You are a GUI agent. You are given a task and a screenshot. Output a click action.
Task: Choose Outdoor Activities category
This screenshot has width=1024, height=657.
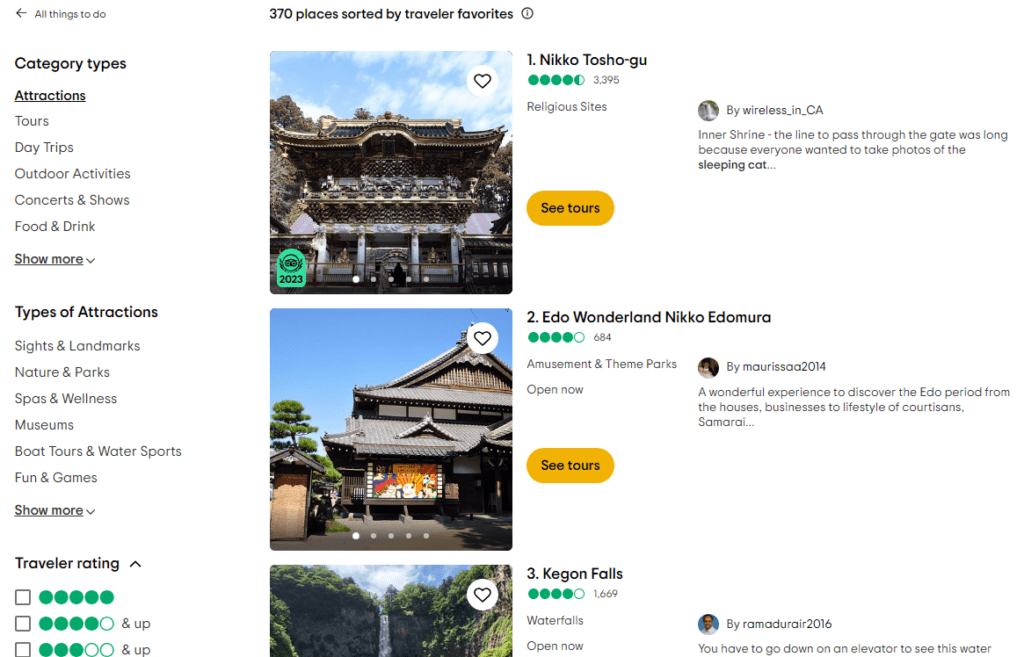pyautogui.click(x=72, y=174)
